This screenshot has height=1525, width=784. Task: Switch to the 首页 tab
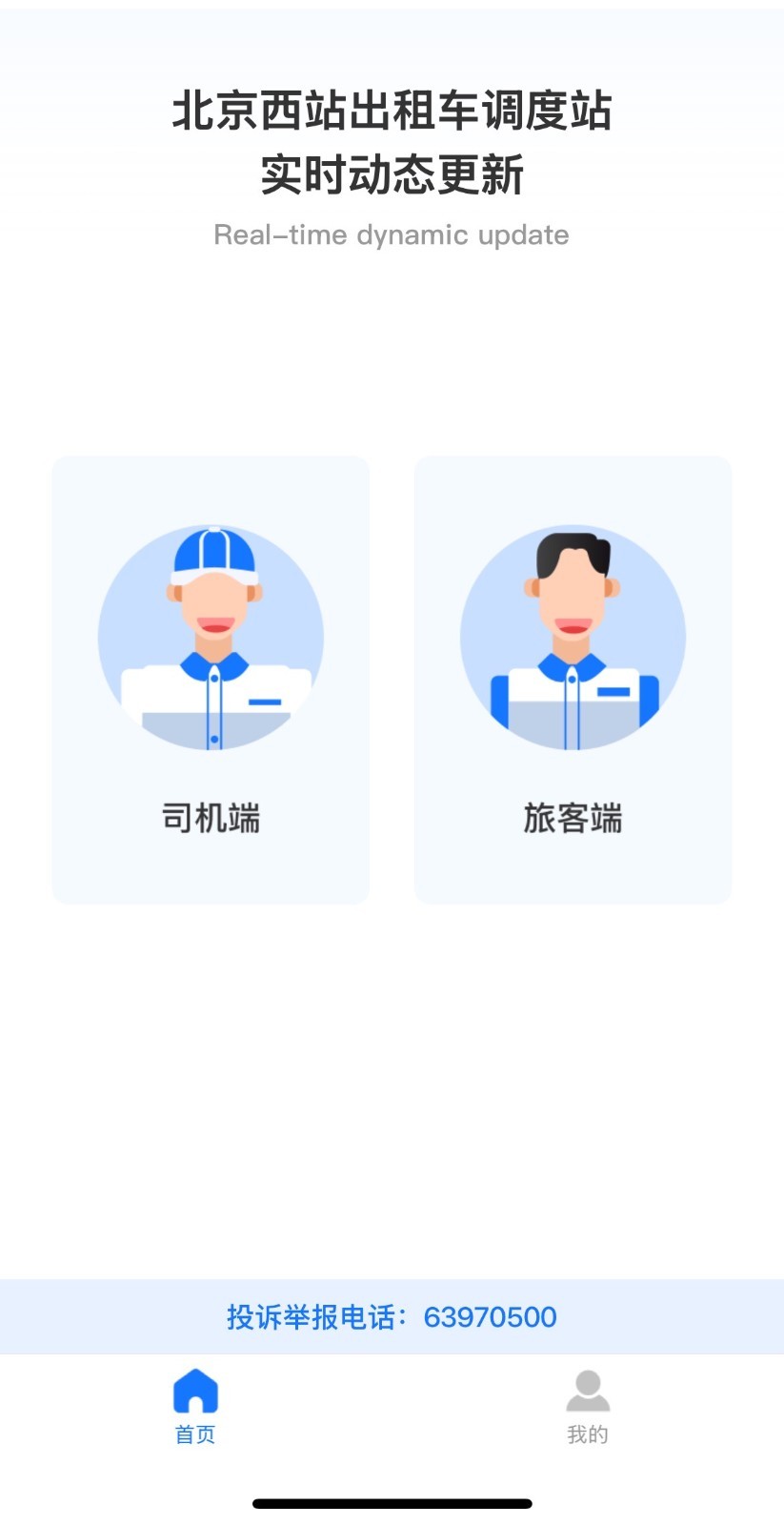pyautogui.click(x=195, y=1407)
